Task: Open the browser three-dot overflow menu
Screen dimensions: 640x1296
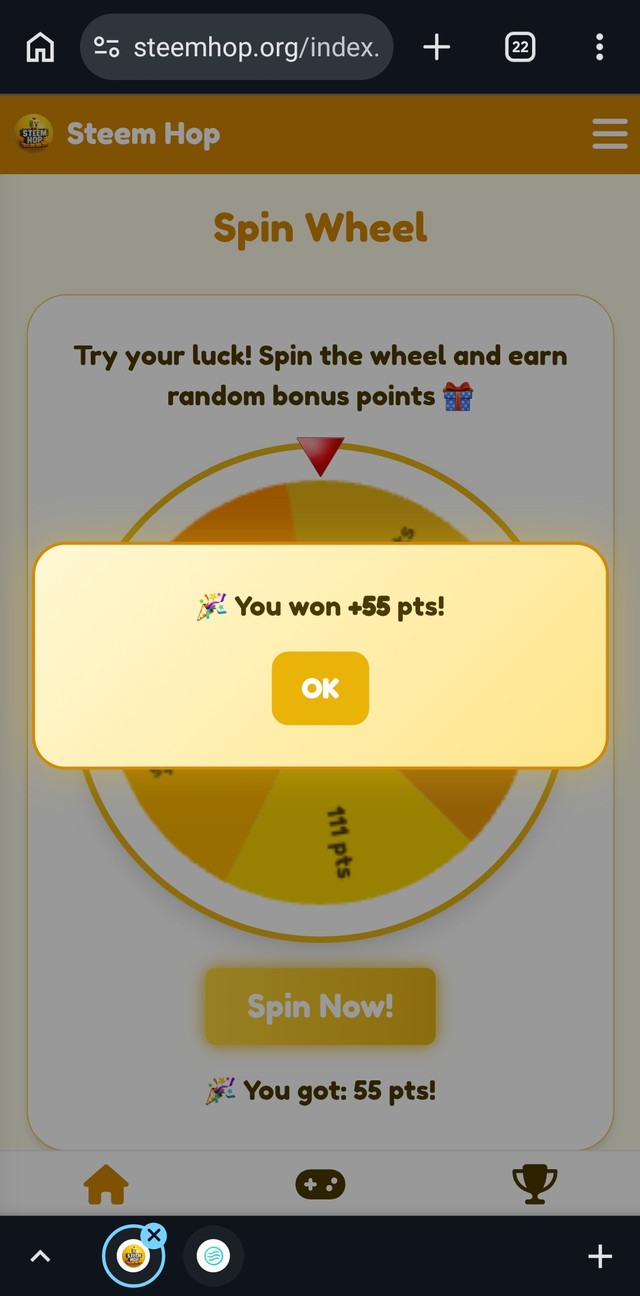Action: 599,47
